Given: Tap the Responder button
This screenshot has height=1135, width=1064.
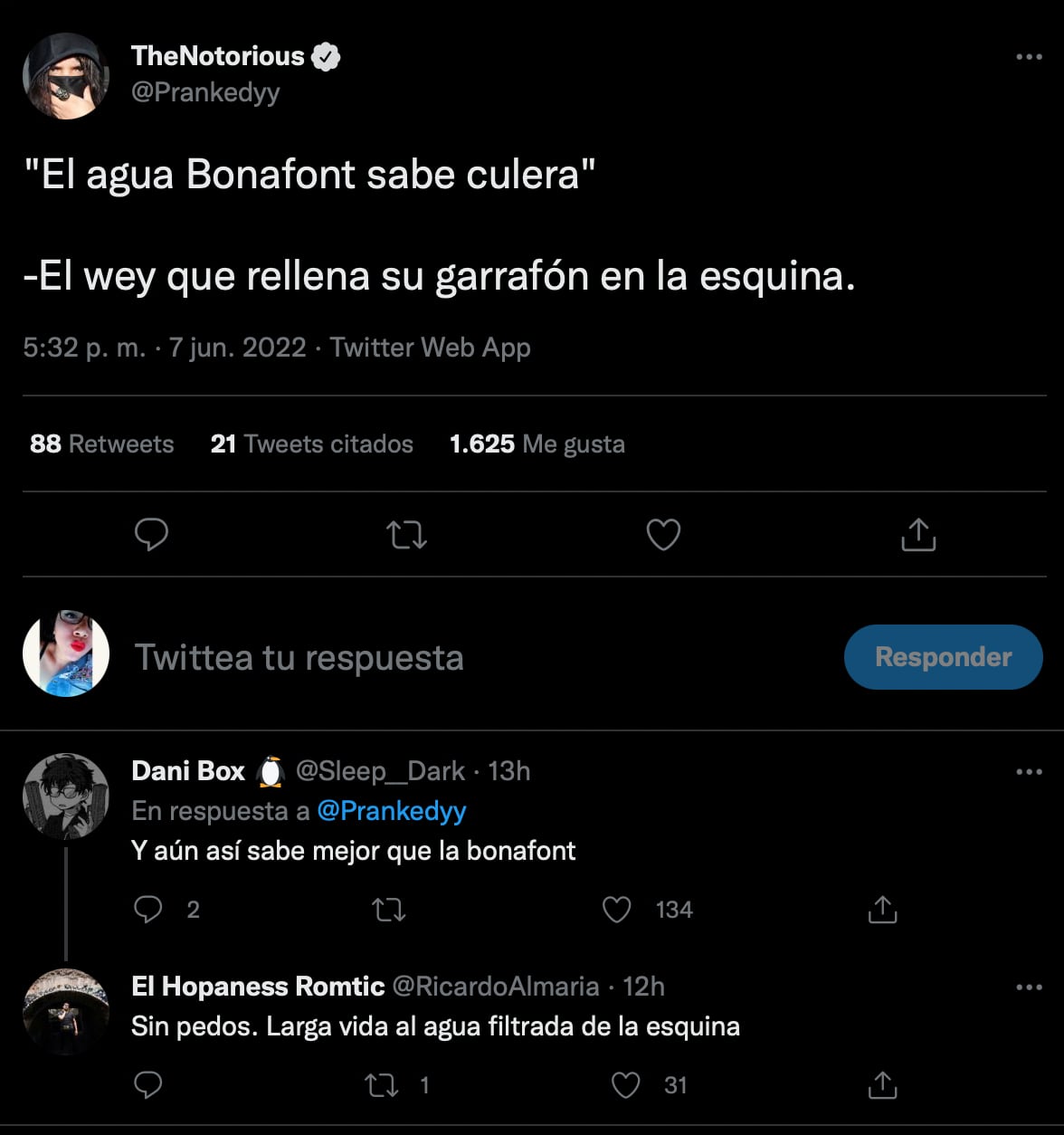Looking at the screenshot, I should [x=943, y=657].
